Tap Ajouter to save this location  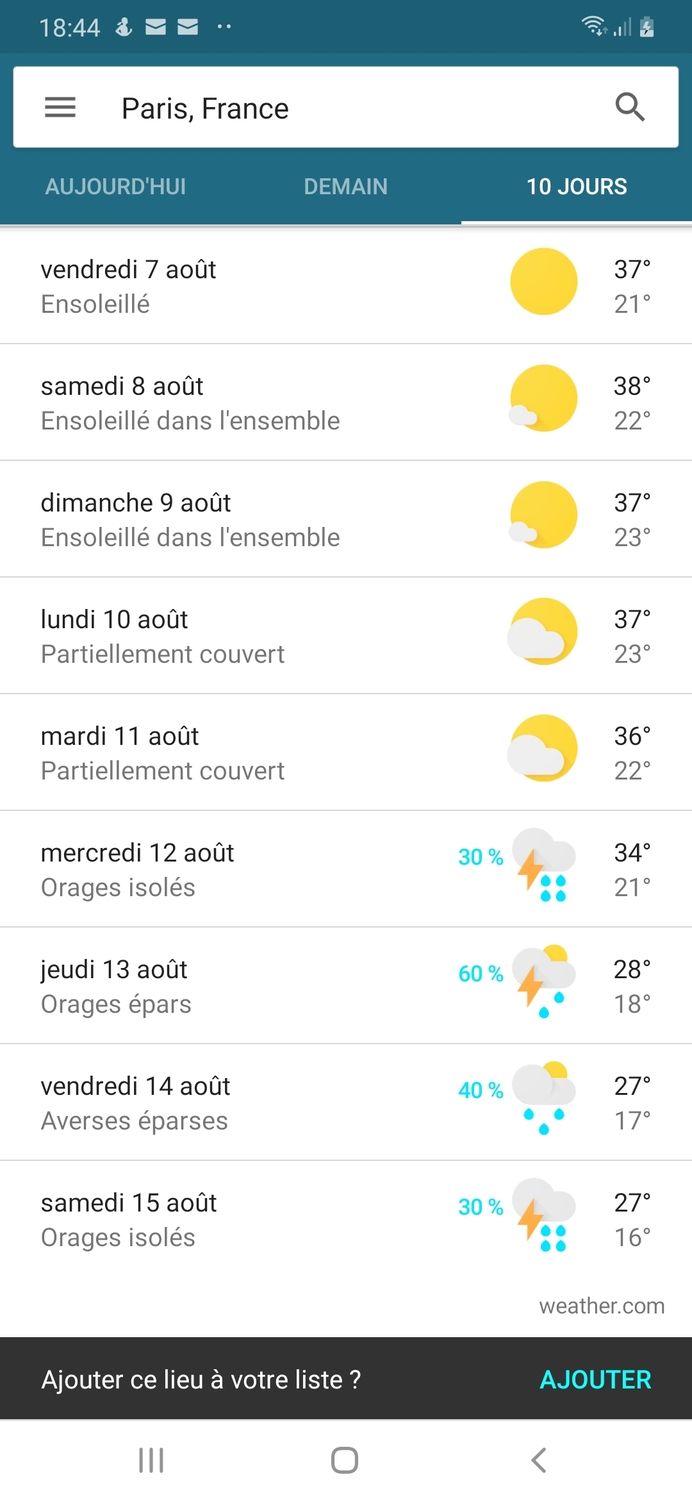click(595, 1380)
